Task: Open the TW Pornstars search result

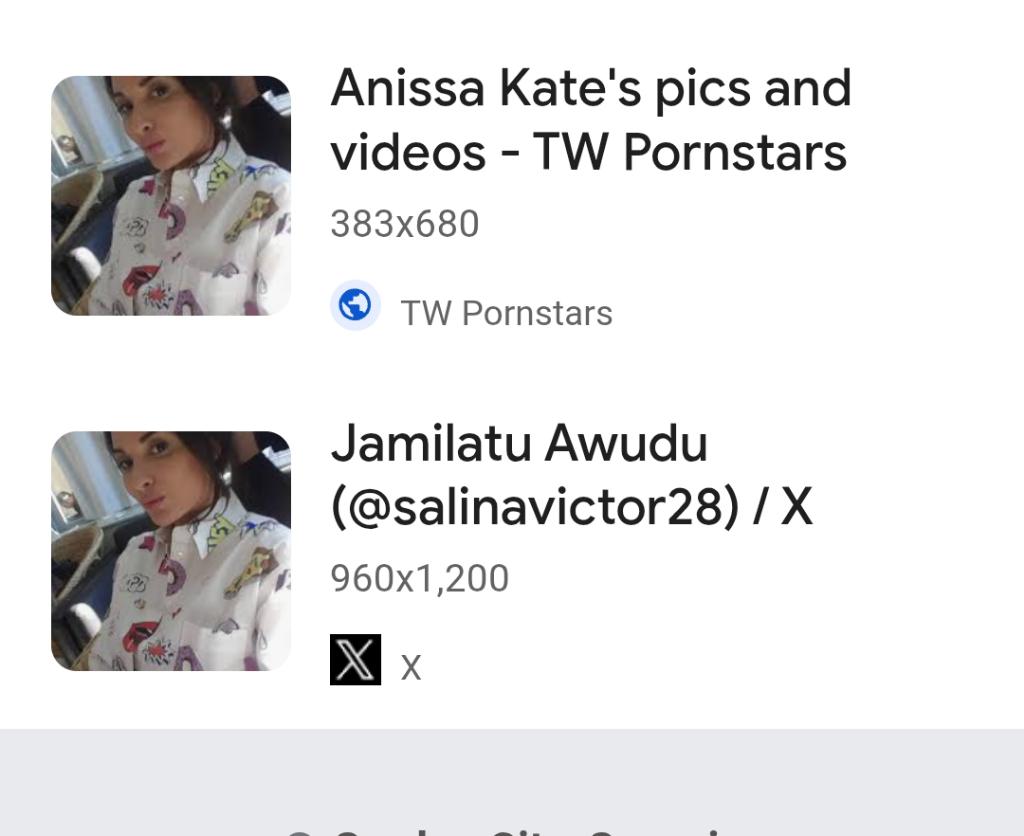Action: tap(590, 120)
